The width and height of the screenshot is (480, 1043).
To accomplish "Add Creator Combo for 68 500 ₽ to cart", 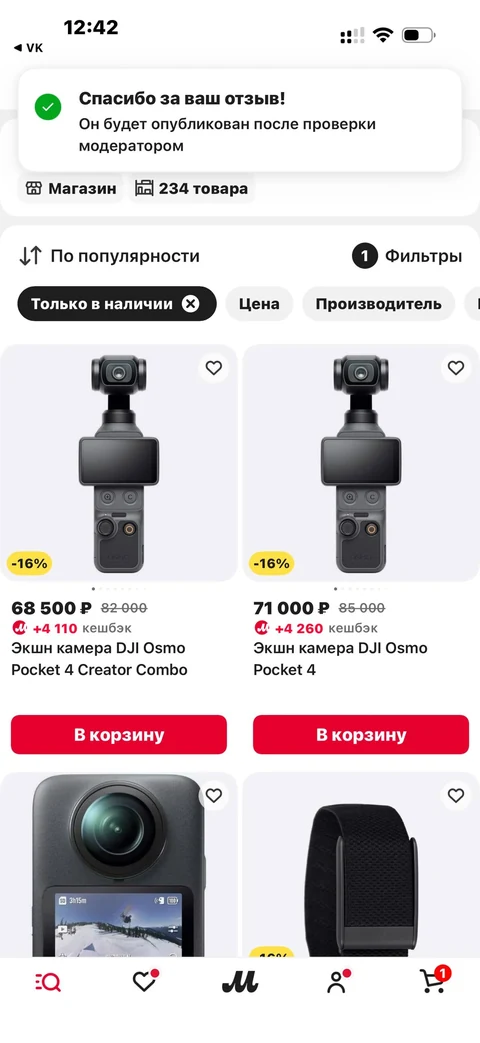I will 119,734.
